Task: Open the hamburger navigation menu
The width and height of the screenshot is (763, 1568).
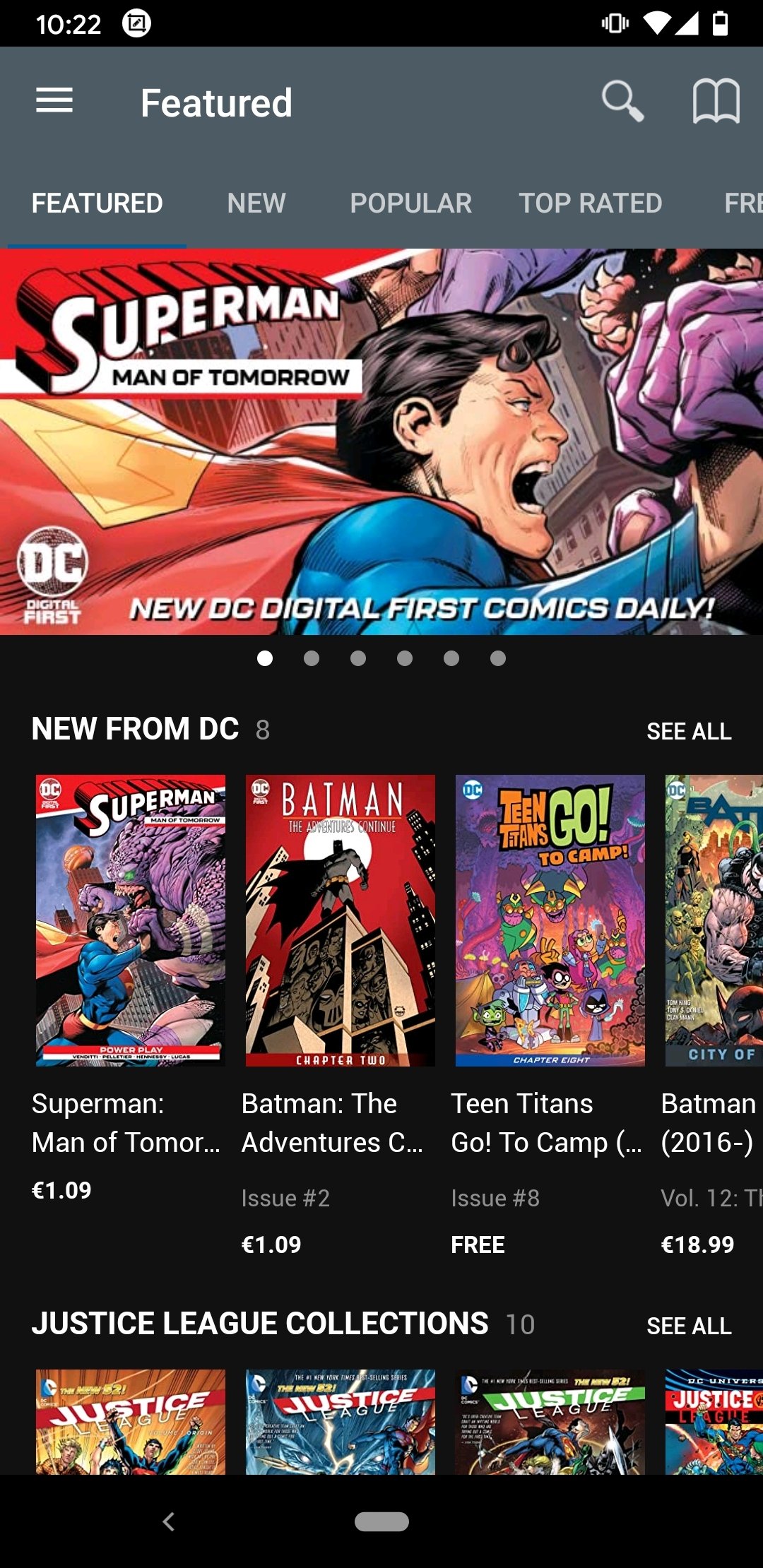Action: point(54,100)
